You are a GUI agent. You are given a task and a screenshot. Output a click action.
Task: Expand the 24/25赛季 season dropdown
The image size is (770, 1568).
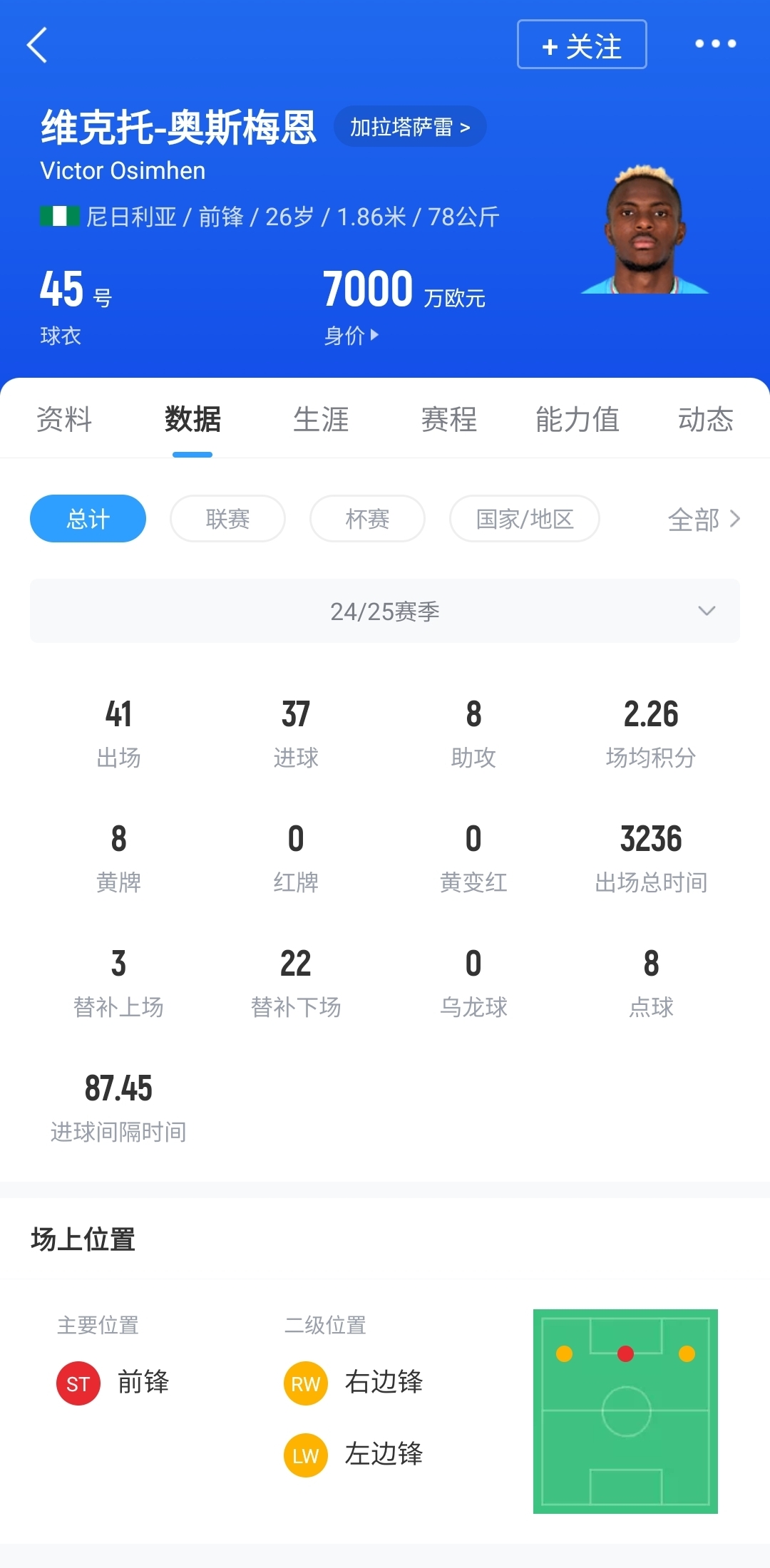[385, 611]
